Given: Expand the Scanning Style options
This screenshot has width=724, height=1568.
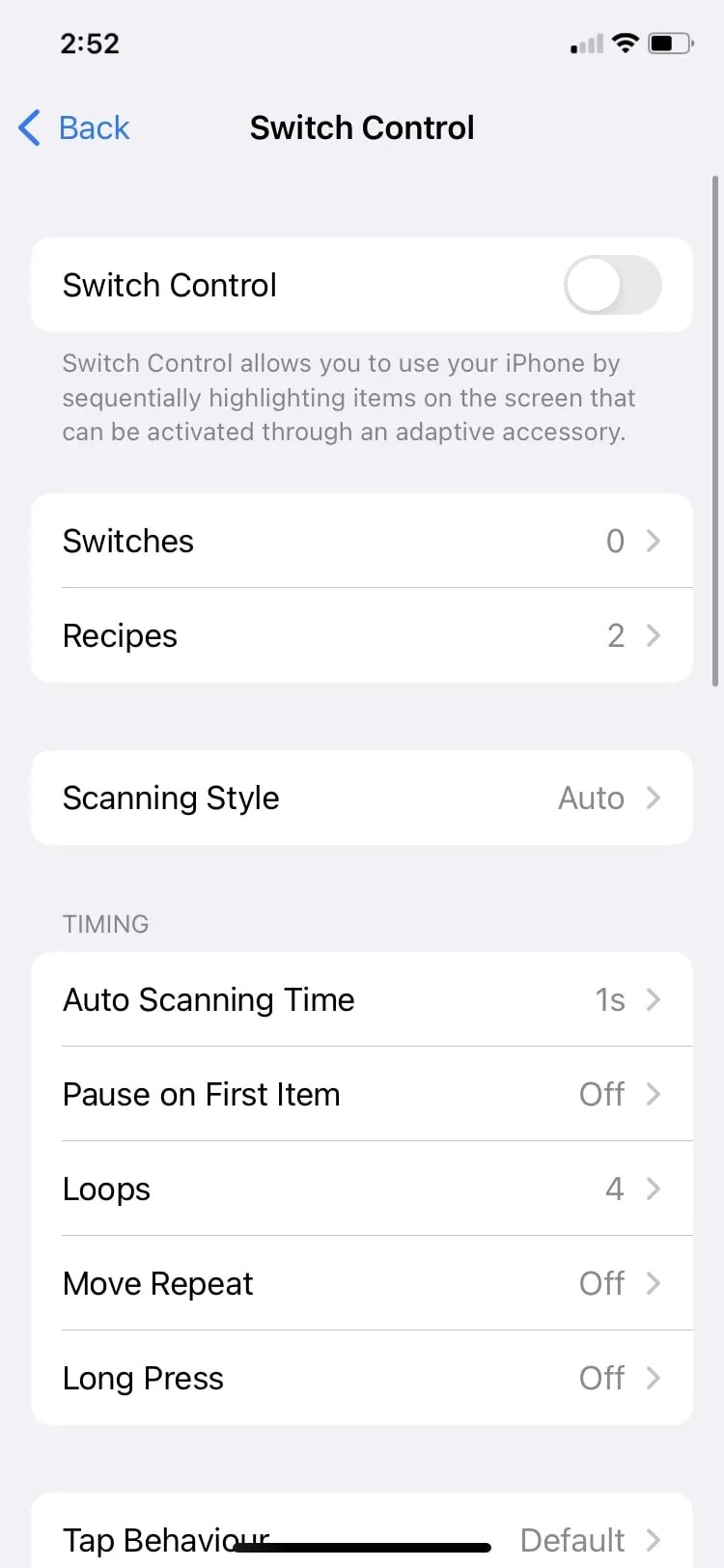Looking at the screenshot, I should (362, 798).
